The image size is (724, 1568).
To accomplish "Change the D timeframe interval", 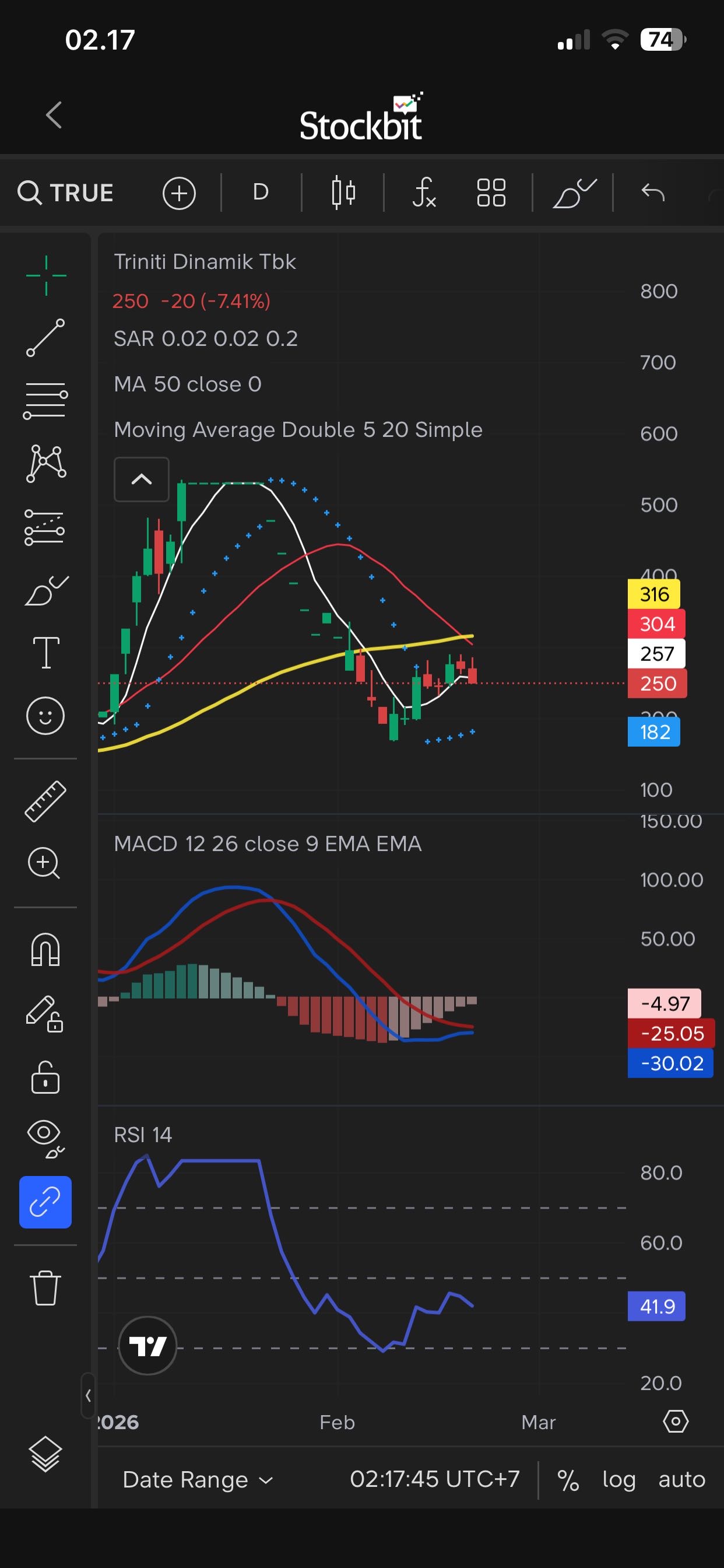I will pos(261,192).
